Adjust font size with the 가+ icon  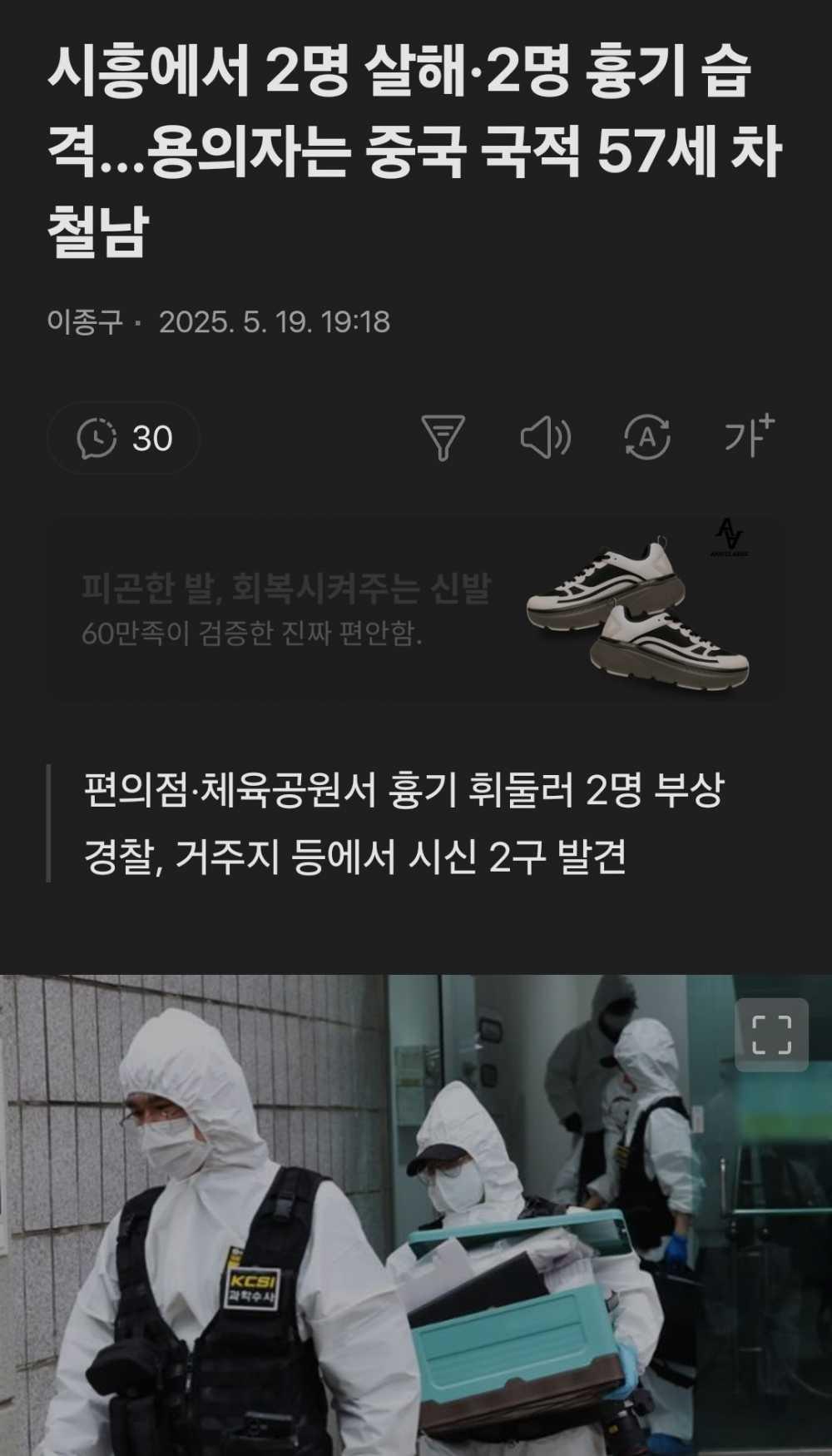click(x=748, y=436)
